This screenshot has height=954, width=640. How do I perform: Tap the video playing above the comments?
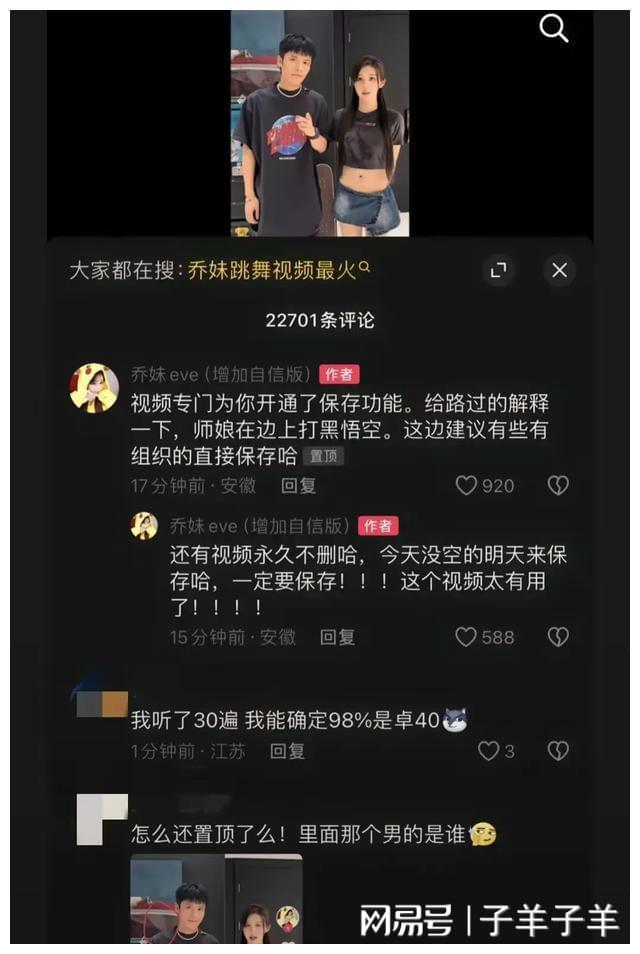pos(320,122)
